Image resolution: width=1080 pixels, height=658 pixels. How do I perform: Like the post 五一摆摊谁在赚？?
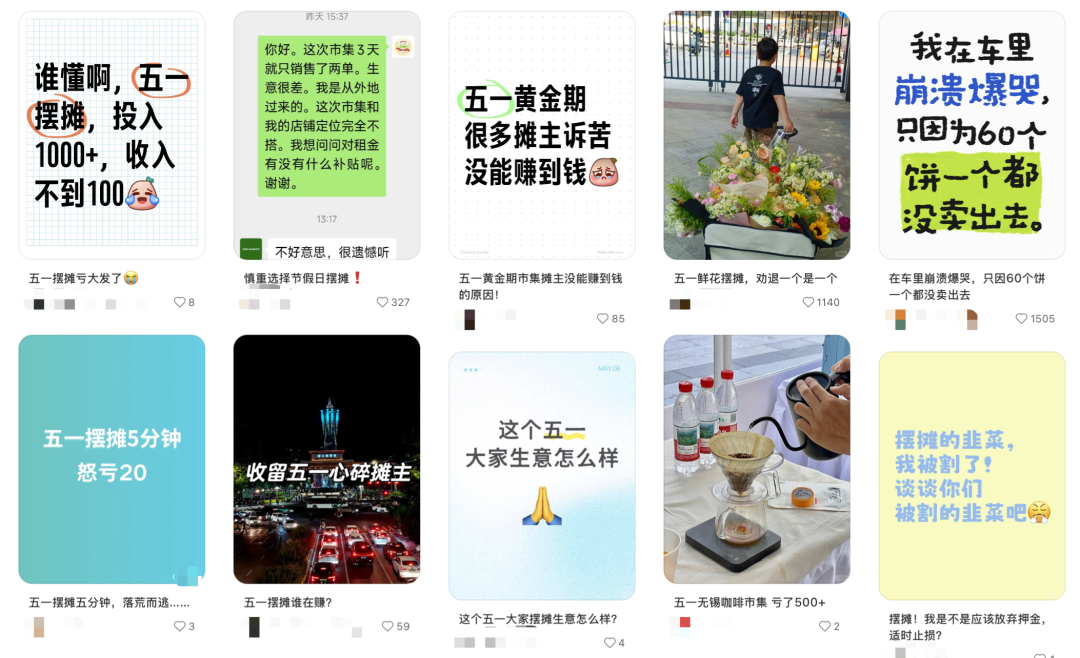tap(388, 626)
